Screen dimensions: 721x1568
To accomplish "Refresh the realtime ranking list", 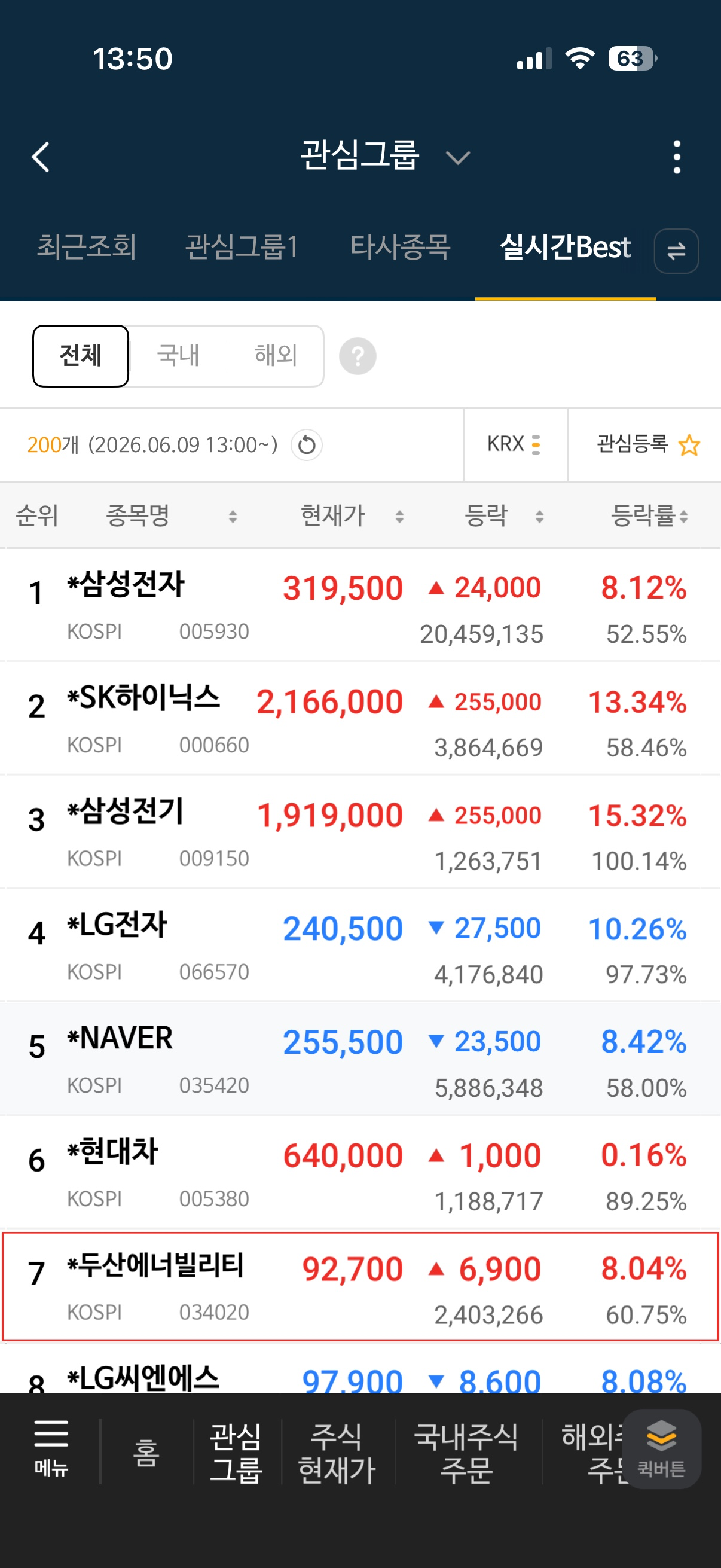I will click(x=307, y=445).
